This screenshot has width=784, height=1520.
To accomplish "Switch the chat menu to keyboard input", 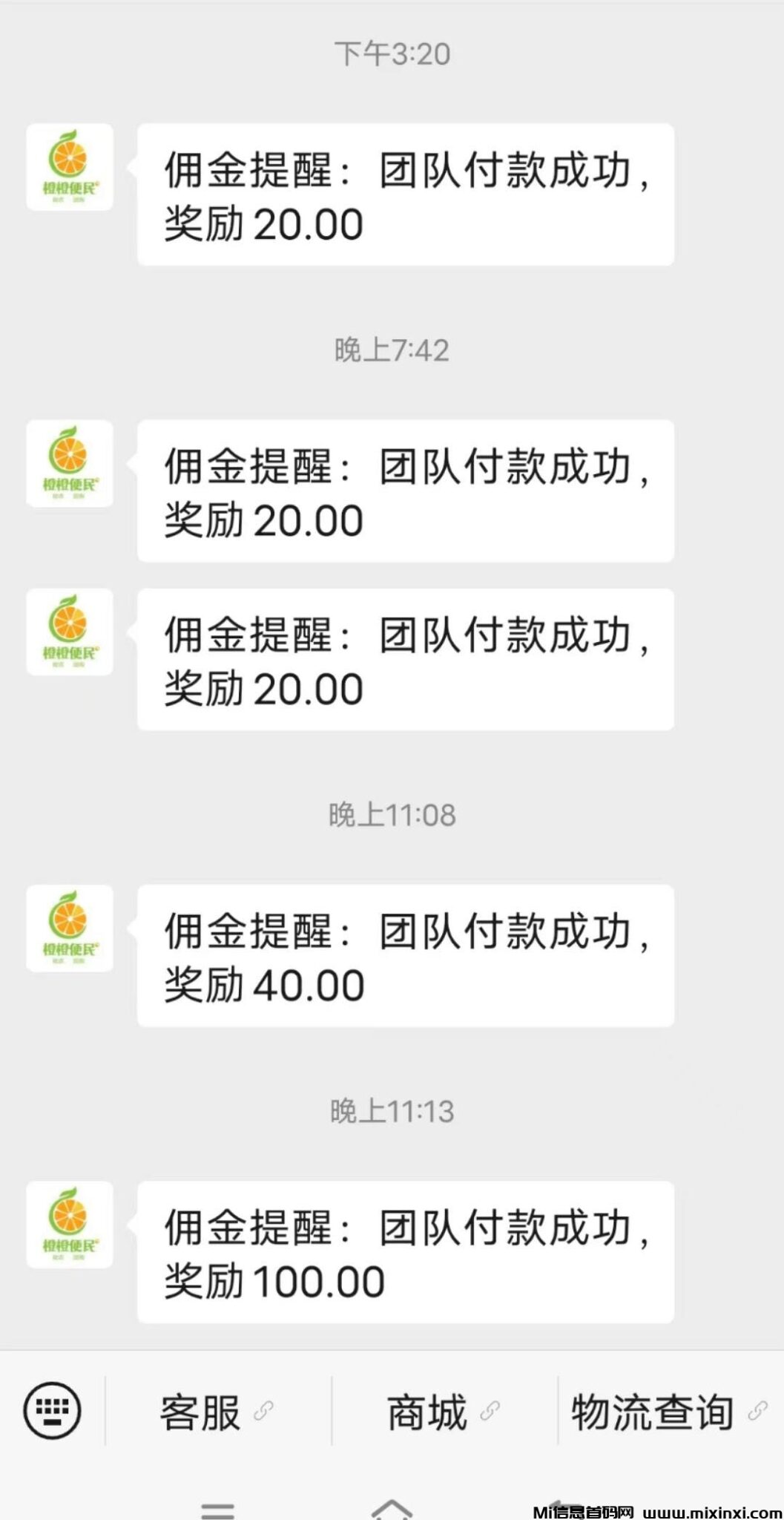I will 52,1410.
